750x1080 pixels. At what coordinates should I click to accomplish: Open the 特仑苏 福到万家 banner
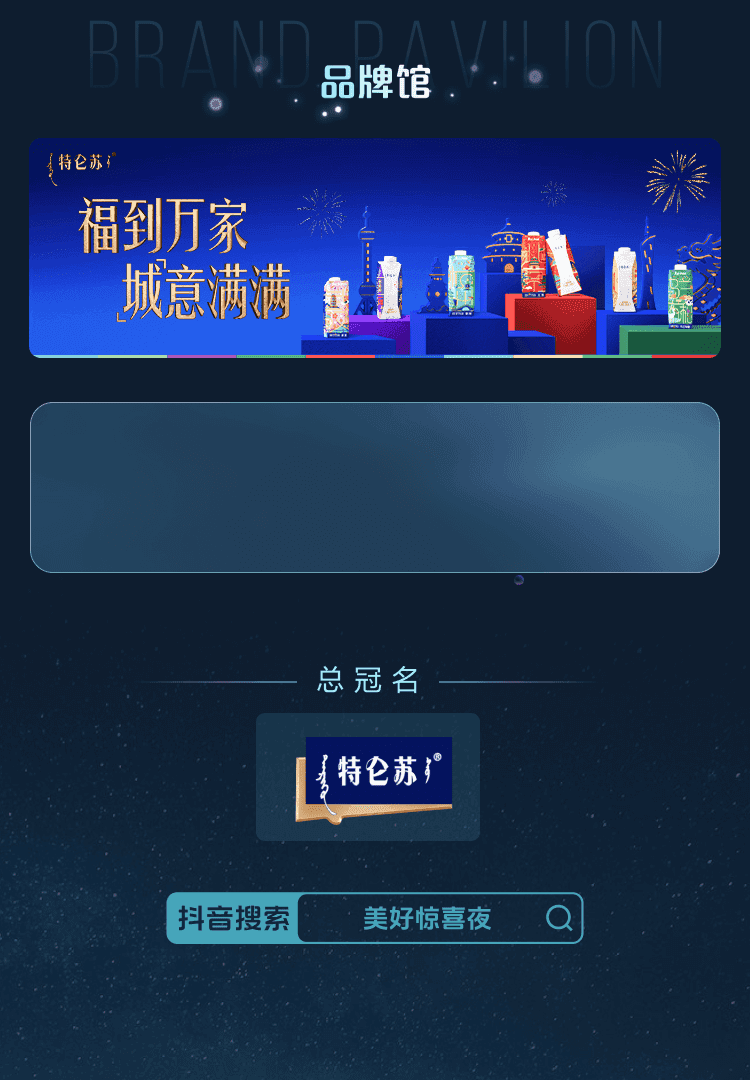pyautogui.click(x=375, y=247)
